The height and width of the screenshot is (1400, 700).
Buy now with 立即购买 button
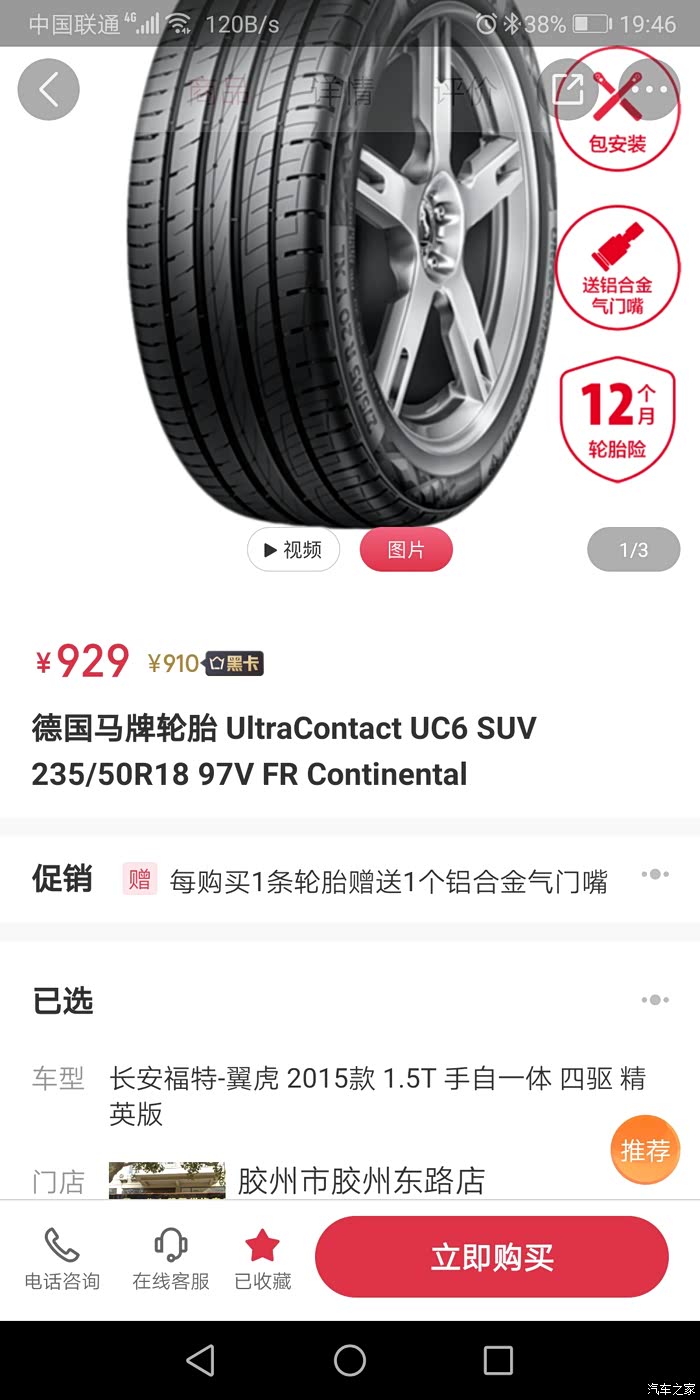coord(491,1257)
